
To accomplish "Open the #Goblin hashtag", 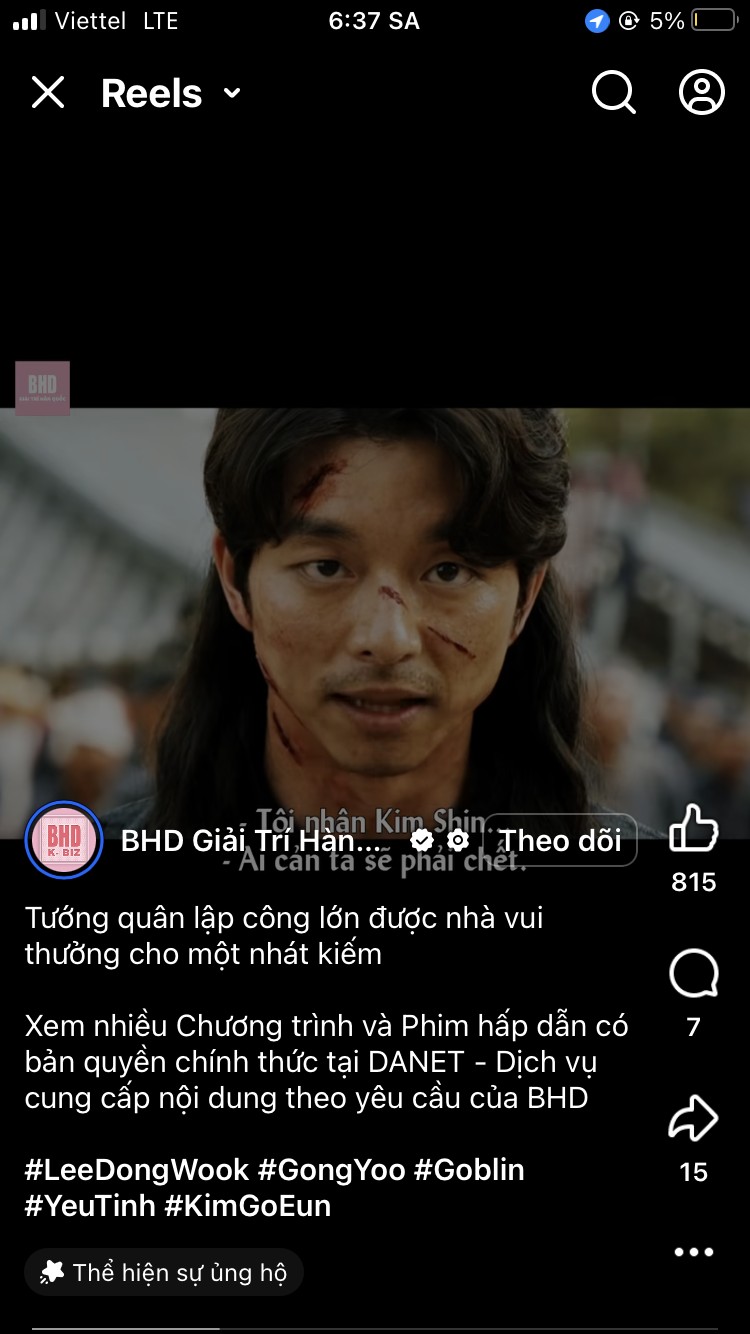I will coord(469,1169).
